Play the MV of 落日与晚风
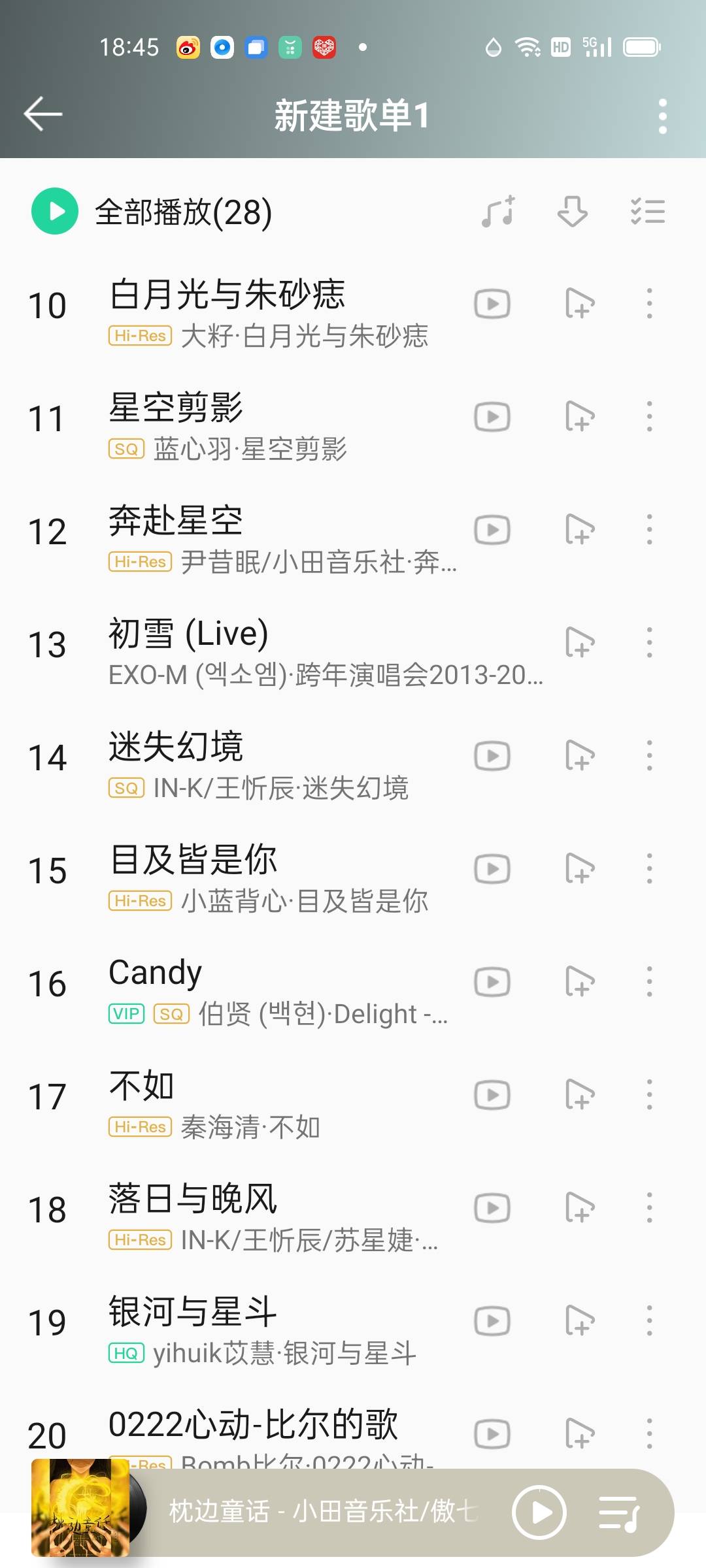The width and height of the screenshot is (706, 1568). [x=492, y=1207]
